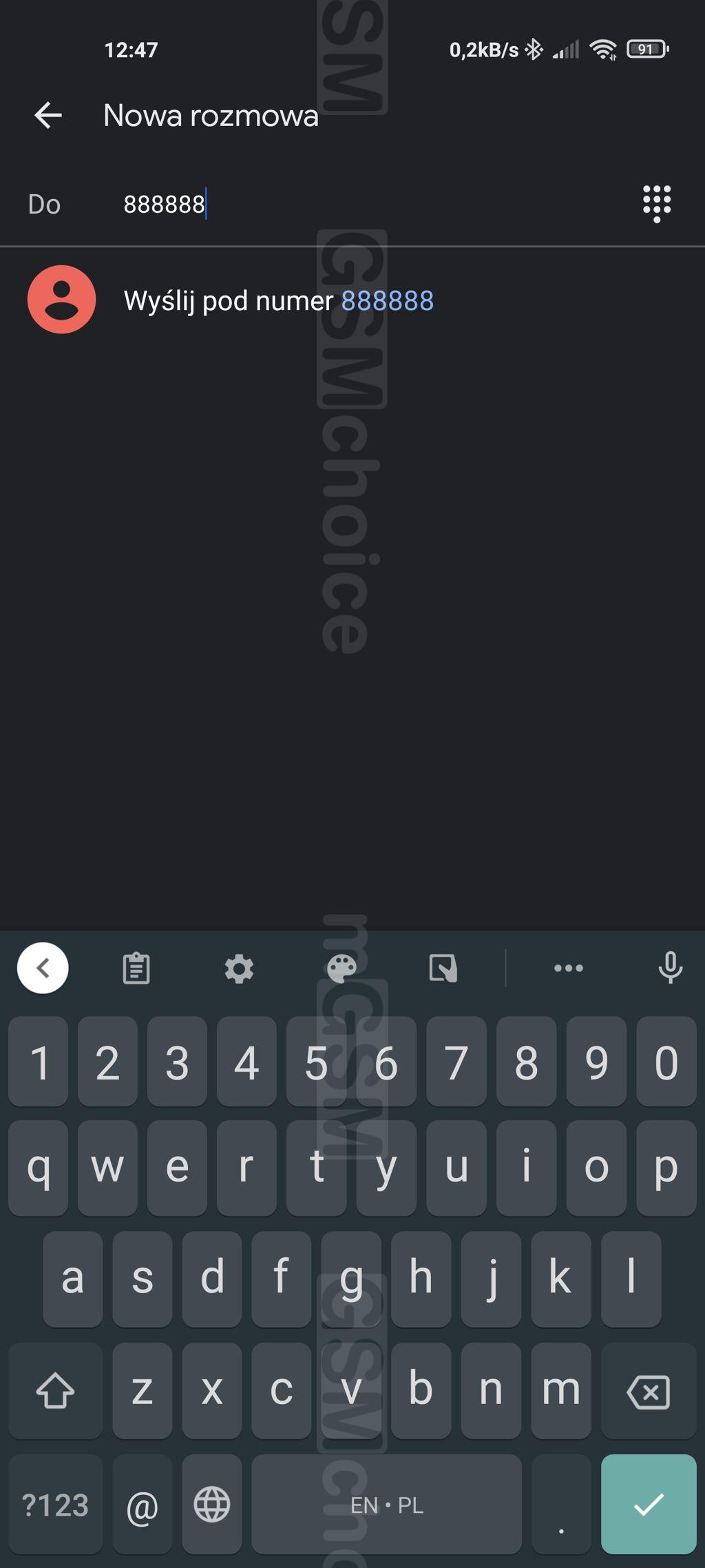Open the one-handed mode keyboard icon
This screenshot has height=1568, width=705.
click(x=443, y=969)
